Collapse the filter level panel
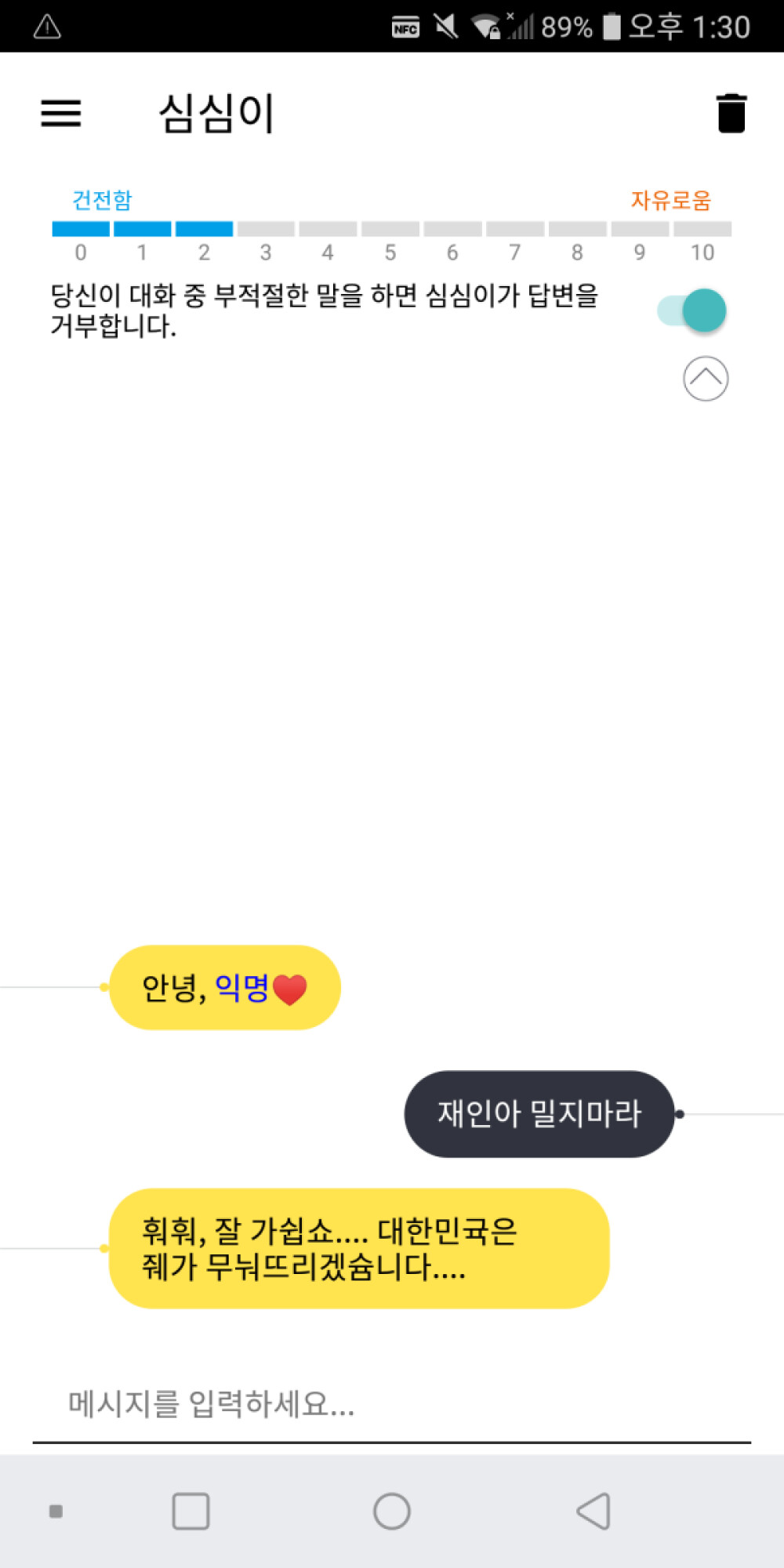 coord(706,379)
